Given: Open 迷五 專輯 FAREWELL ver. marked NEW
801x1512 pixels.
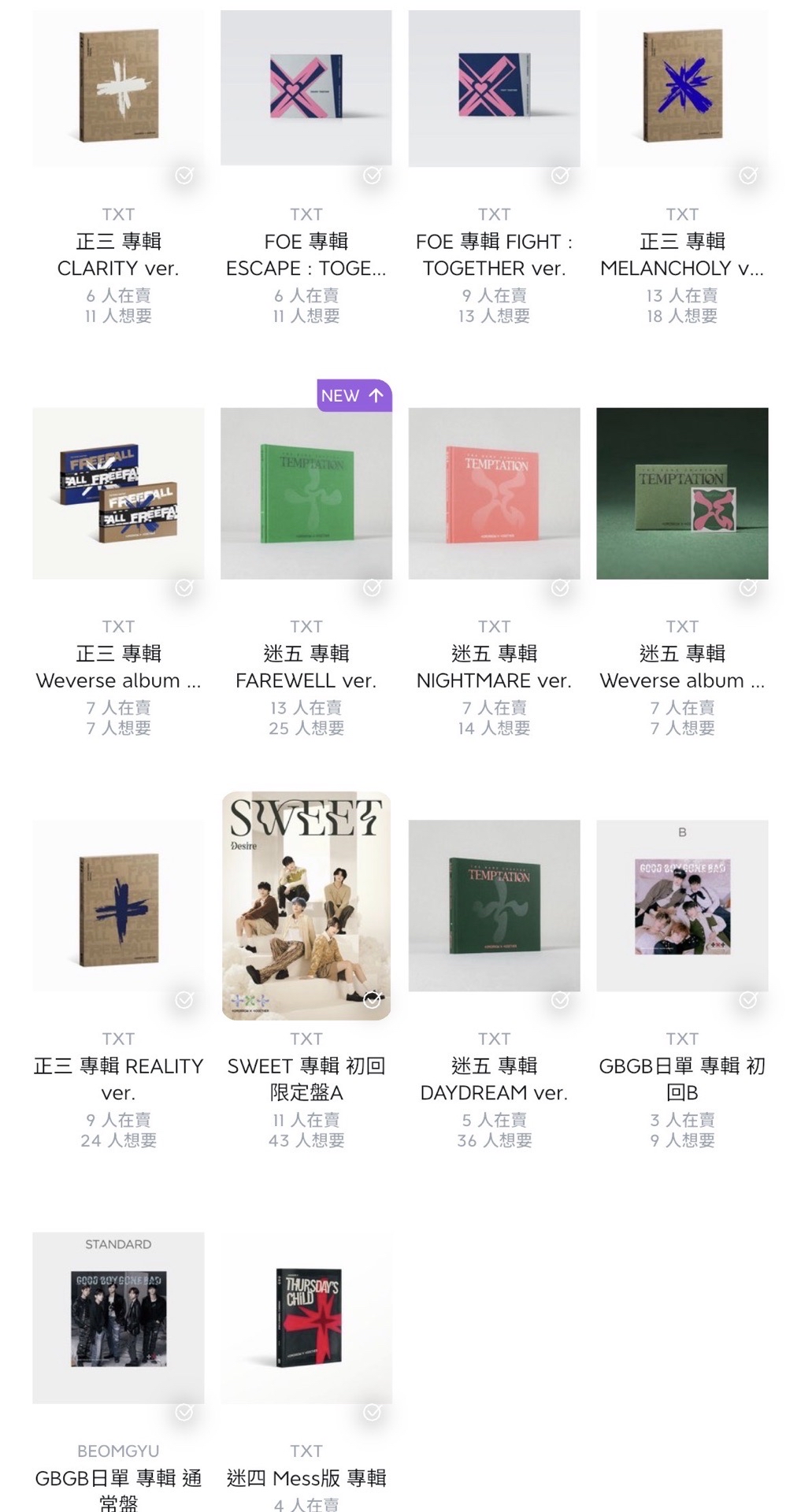Looking at the screenshot, I should pyautogui.click(x=306, y=493).
